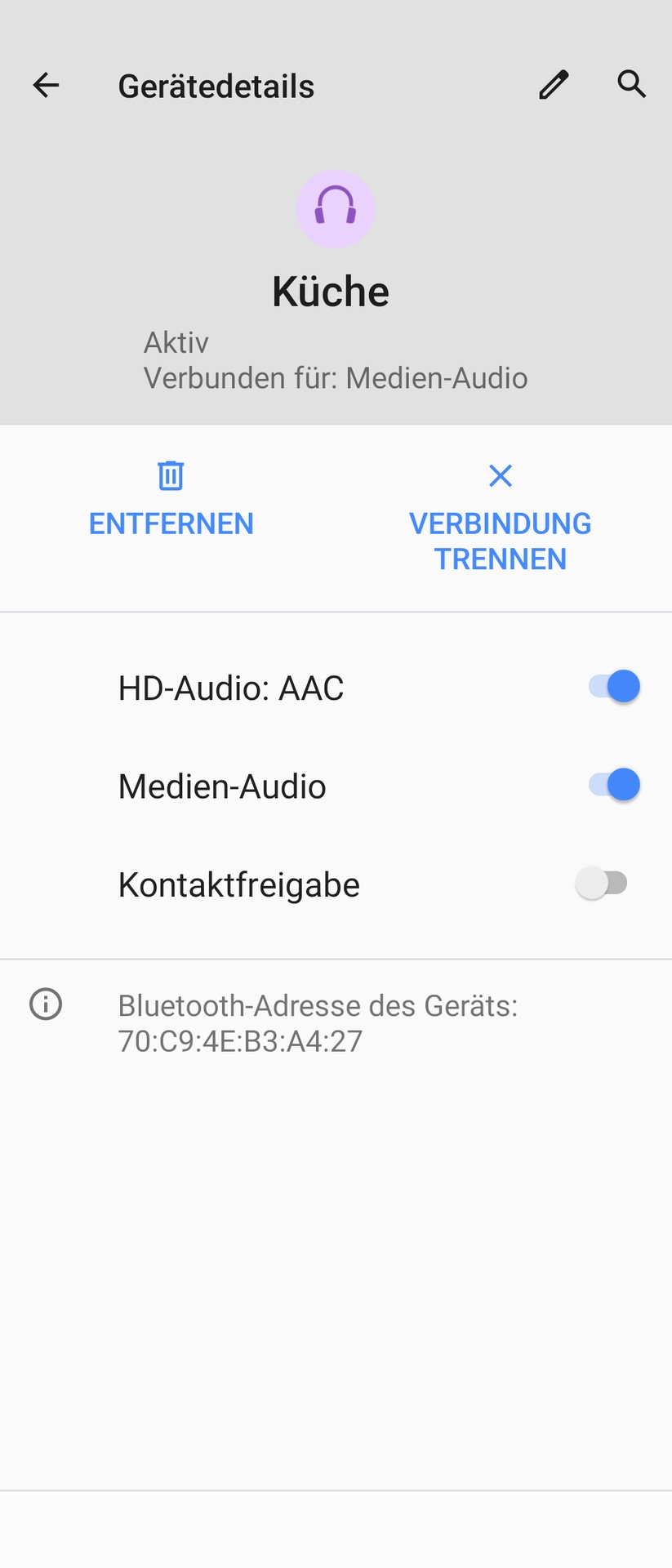This screenshot has width=672, height=1568.
Task: Open the pencil icon to rename Küche
Action: tap(554, 85)
